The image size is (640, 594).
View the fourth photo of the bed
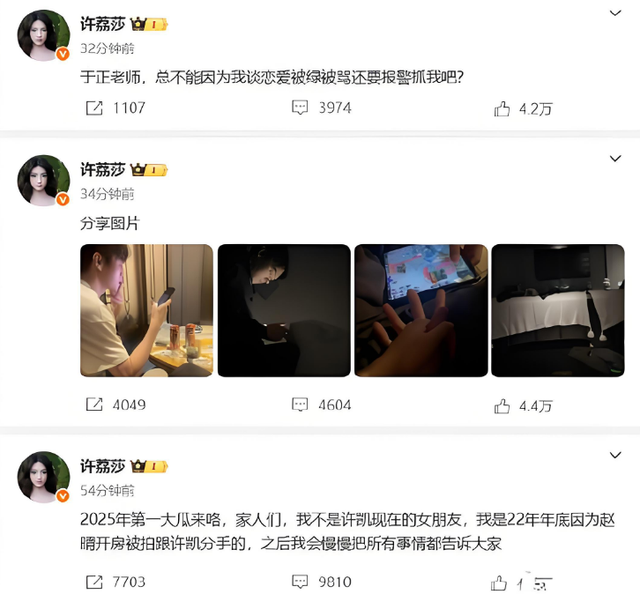coord(558,311)
